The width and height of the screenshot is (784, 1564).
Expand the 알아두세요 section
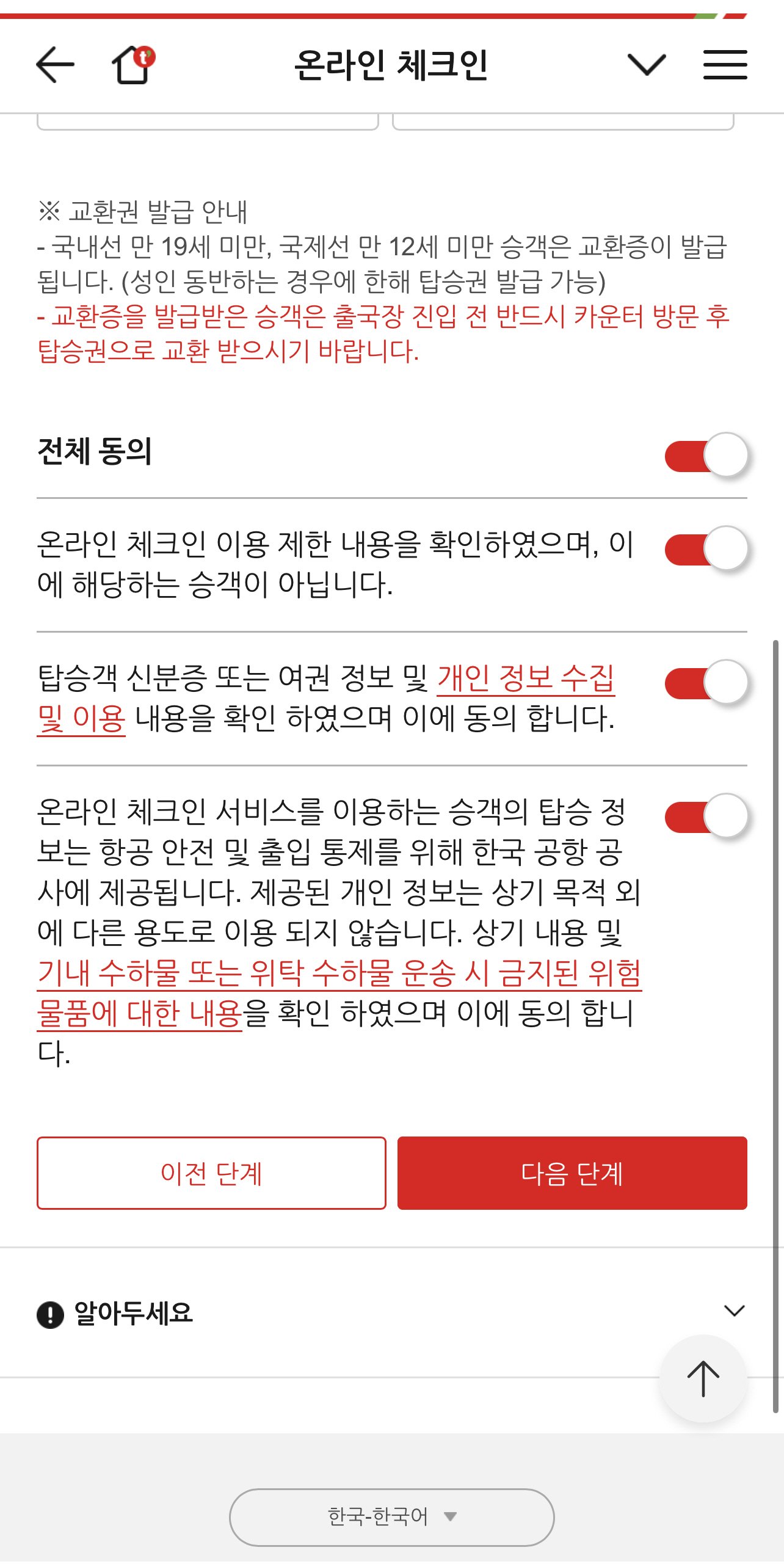pyautogui.click(x=733, y=1311)
